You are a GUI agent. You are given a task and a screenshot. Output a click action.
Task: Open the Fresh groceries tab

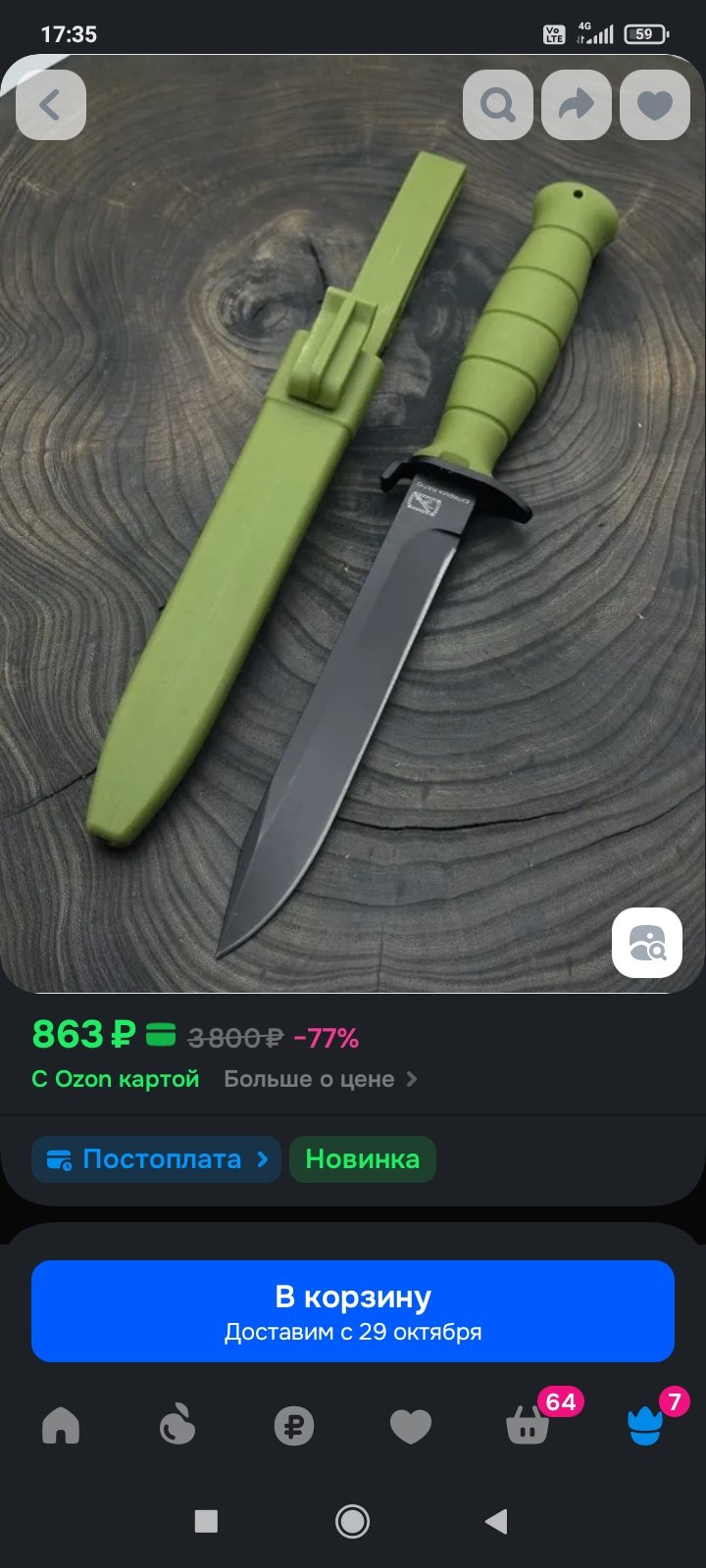pyautogui.click(x=177, y=1426)
